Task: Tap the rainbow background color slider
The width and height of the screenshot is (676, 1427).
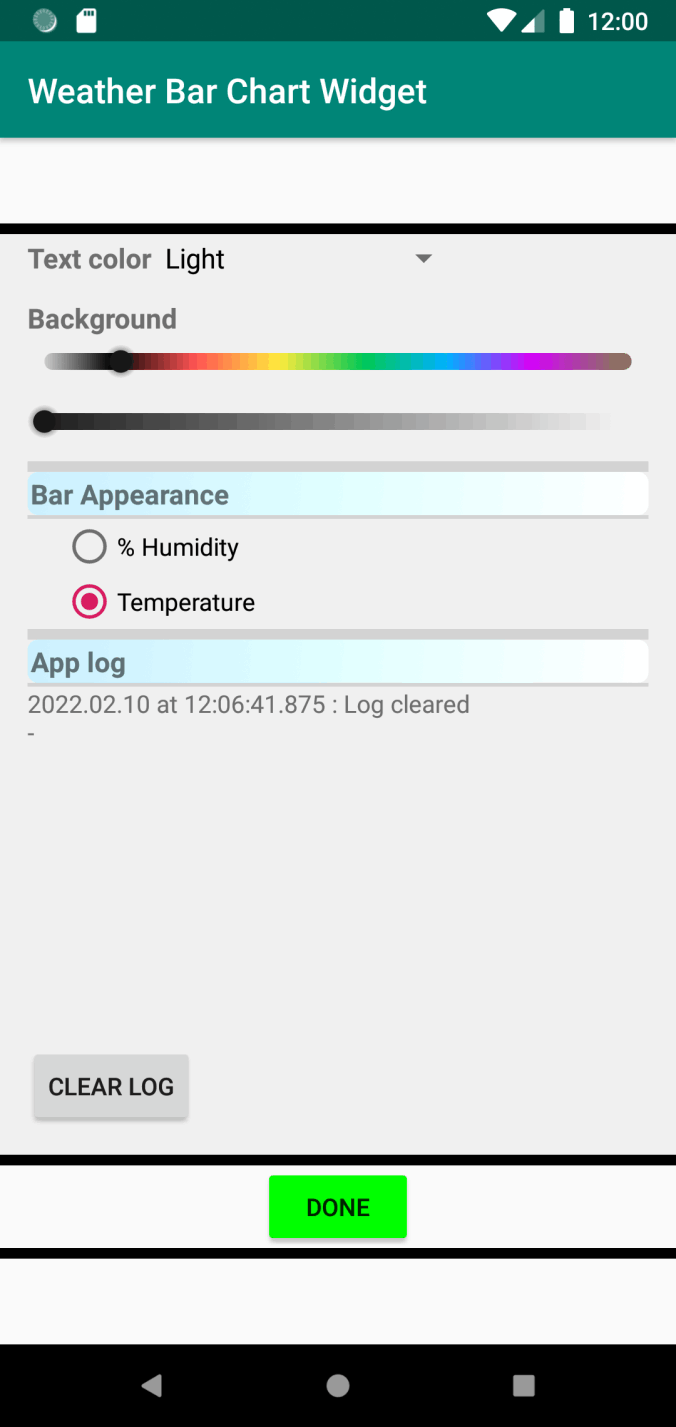Action: pos(338,362)
